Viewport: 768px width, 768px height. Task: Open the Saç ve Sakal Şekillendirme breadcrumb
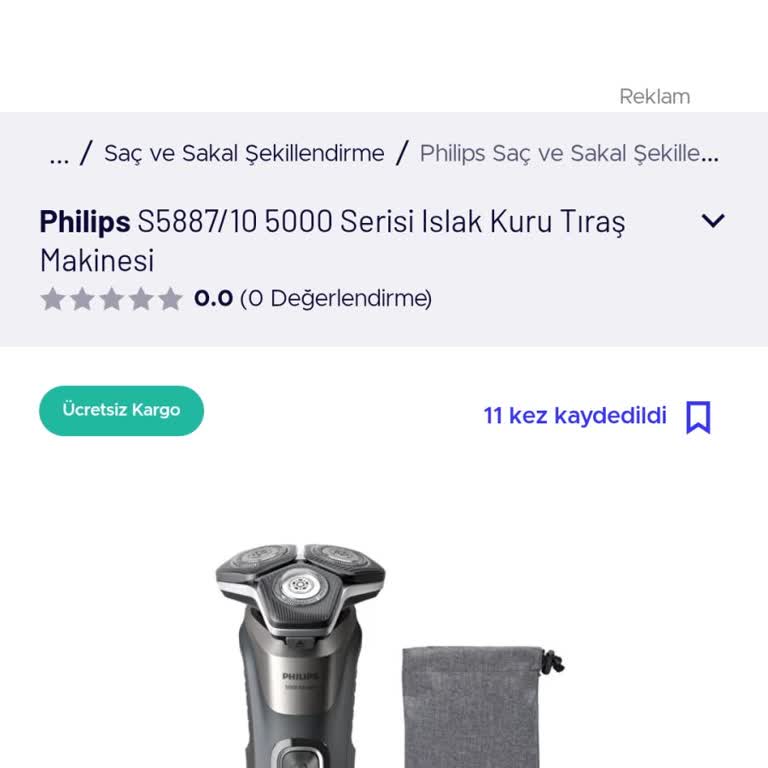click(244, 153)
